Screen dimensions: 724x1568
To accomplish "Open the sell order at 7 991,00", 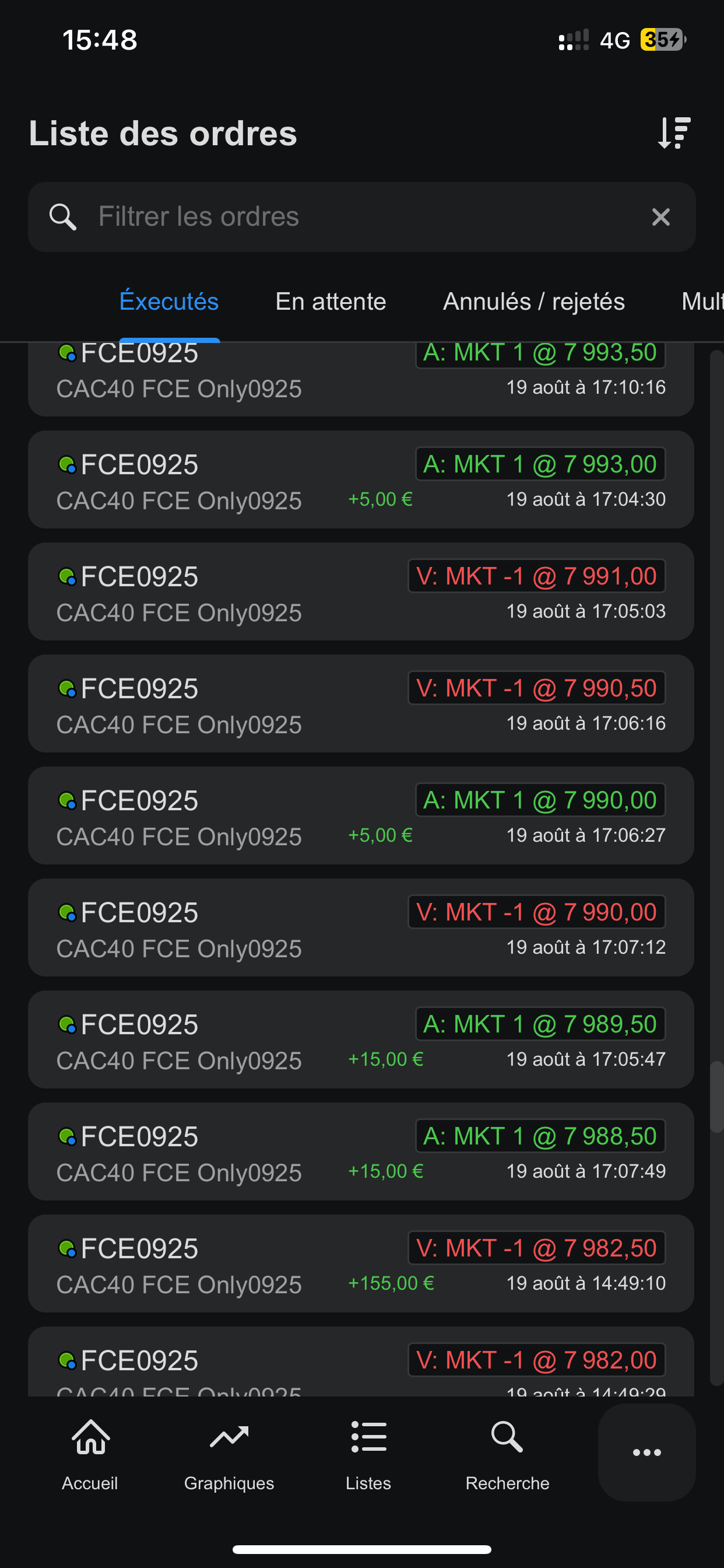I will [361, 591].
